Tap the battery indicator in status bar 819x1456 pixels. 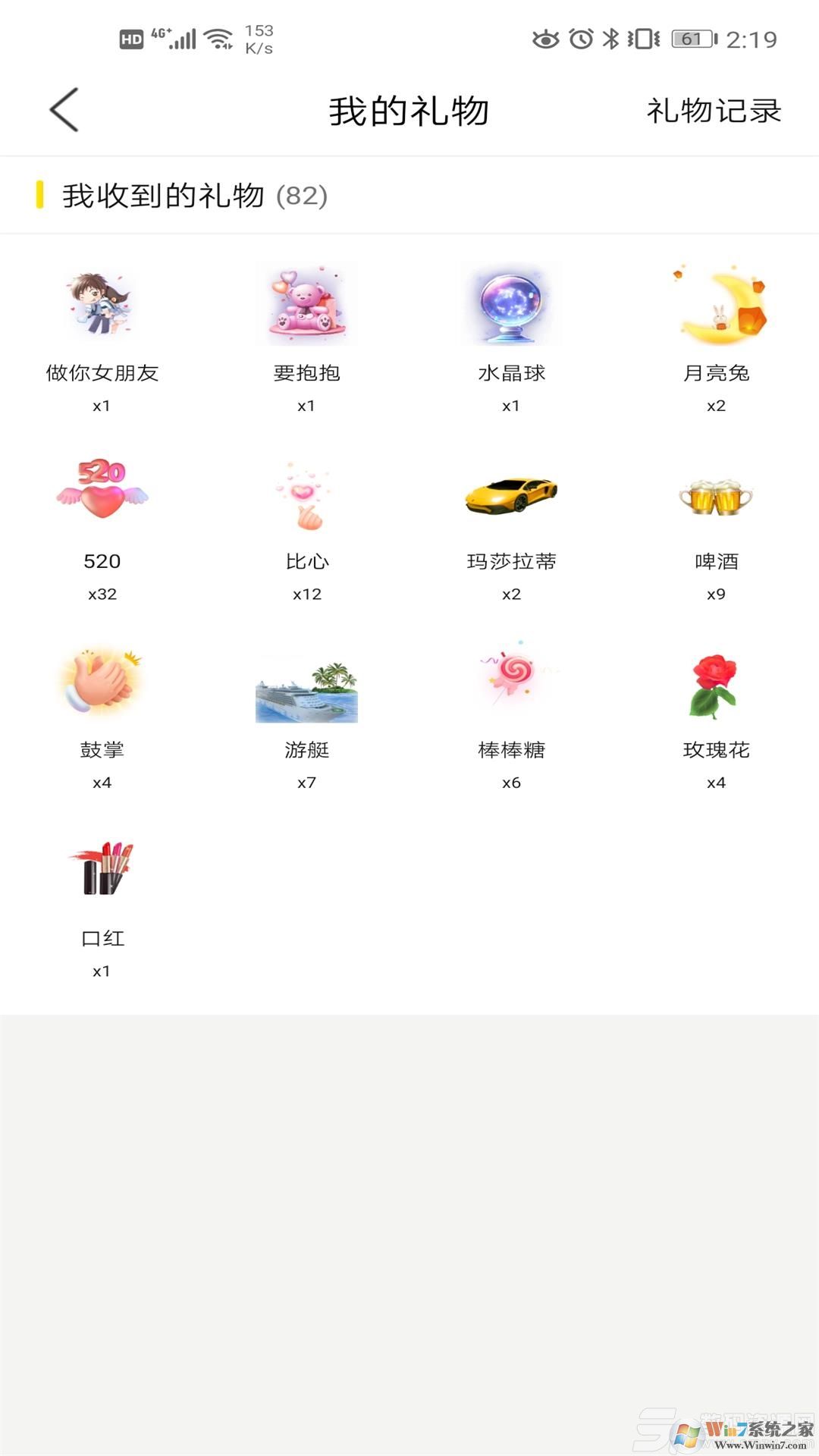point(692,38)
